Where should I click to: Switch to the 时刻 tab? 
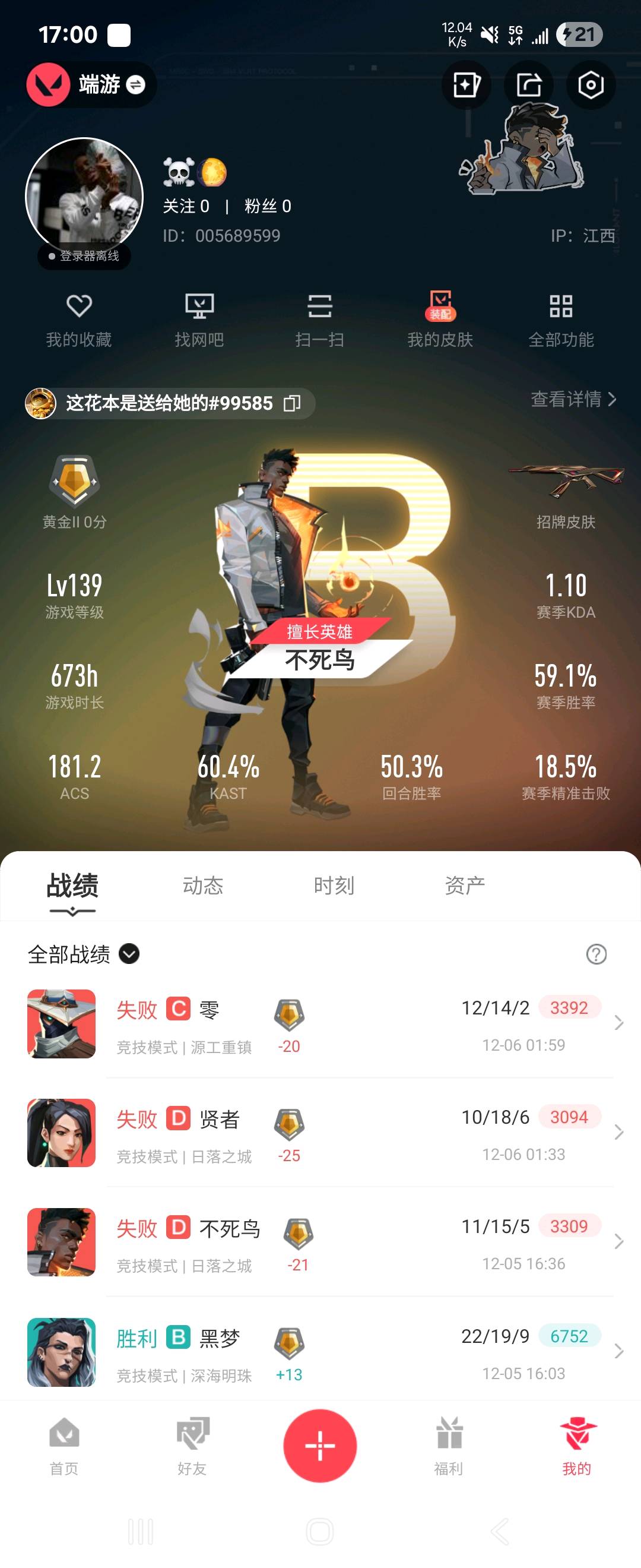coord(334,885)
